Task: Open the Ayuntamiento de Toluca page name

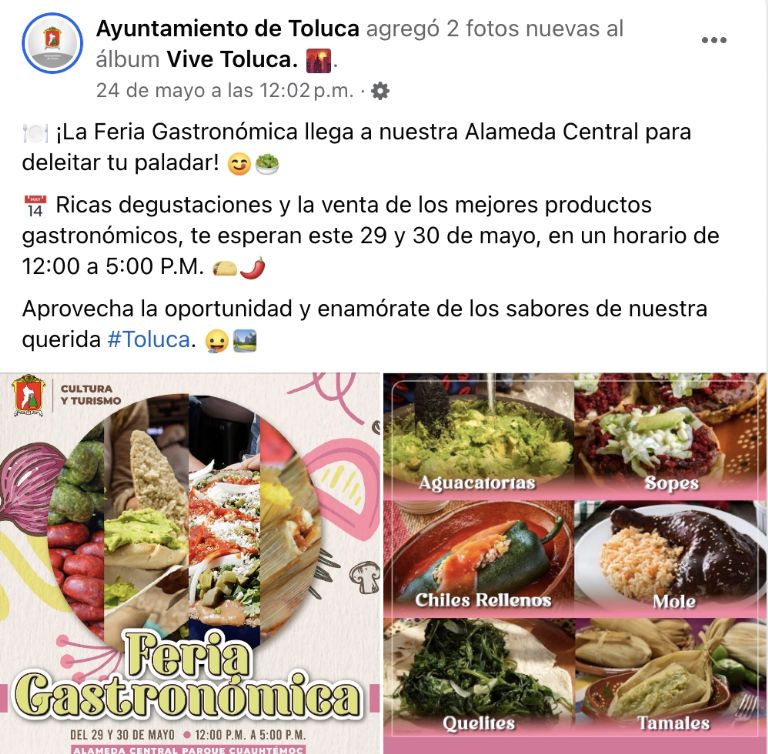Action: 228,29
